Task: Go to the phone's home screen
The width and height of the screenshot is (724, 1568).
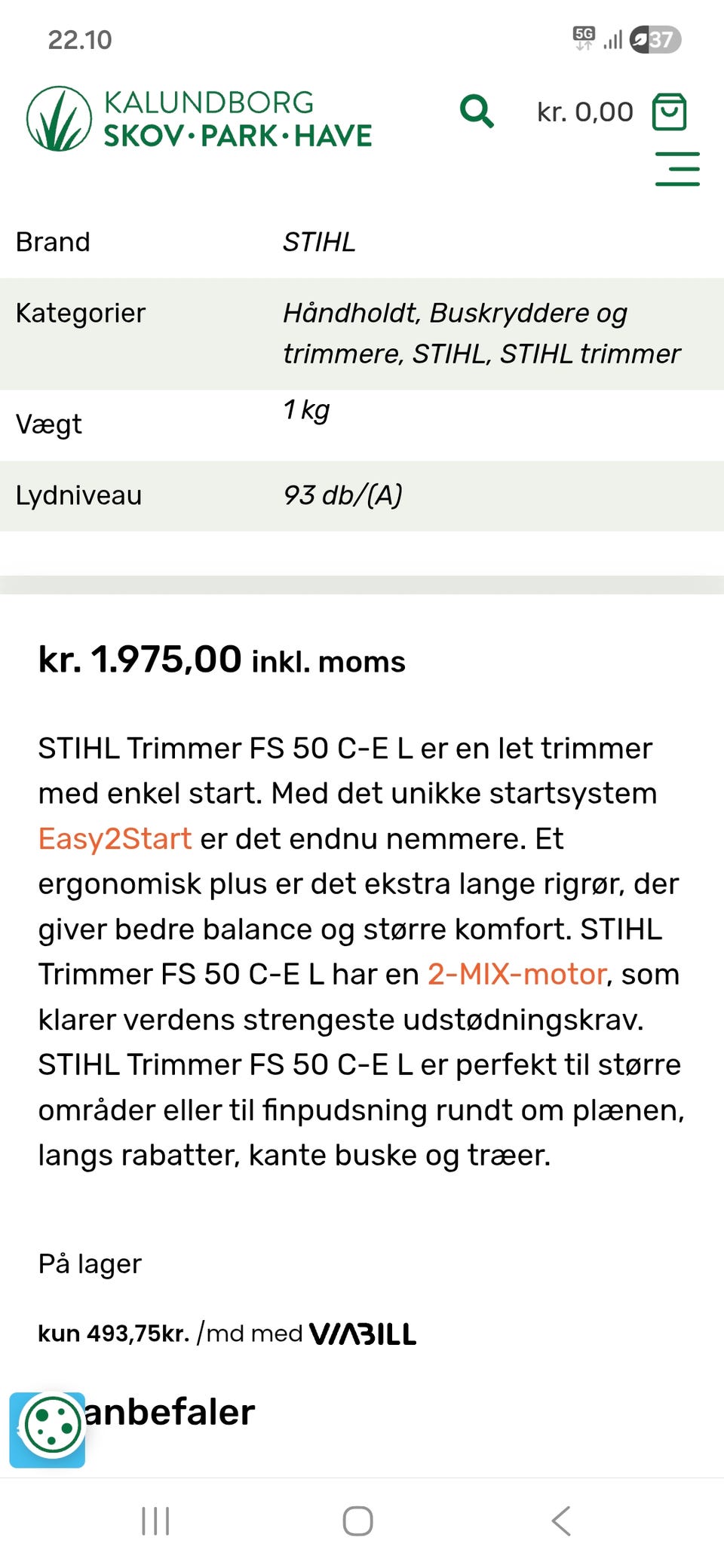Action: pos(357,1521)
